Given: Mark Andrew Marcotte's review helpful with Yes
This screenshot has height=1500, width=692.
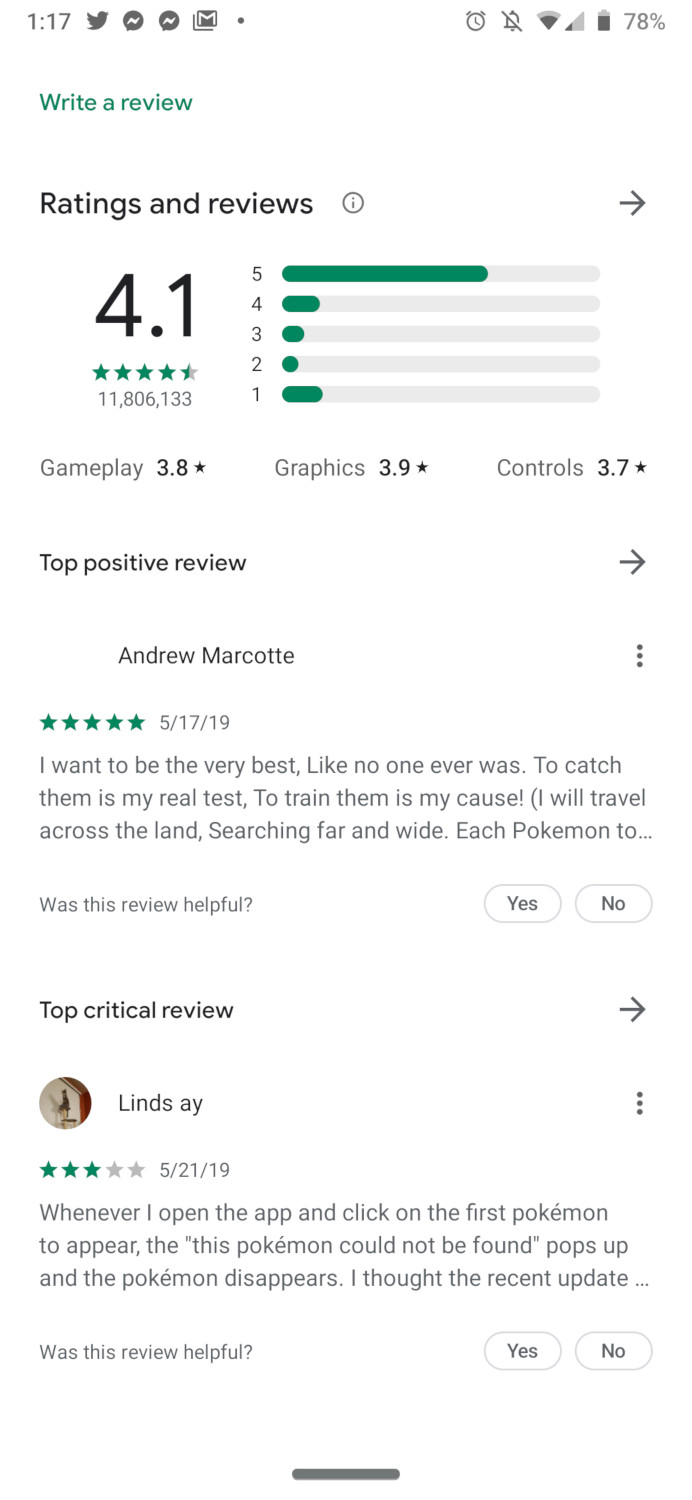Looking at the screenshot, I should tap(522, 904).
